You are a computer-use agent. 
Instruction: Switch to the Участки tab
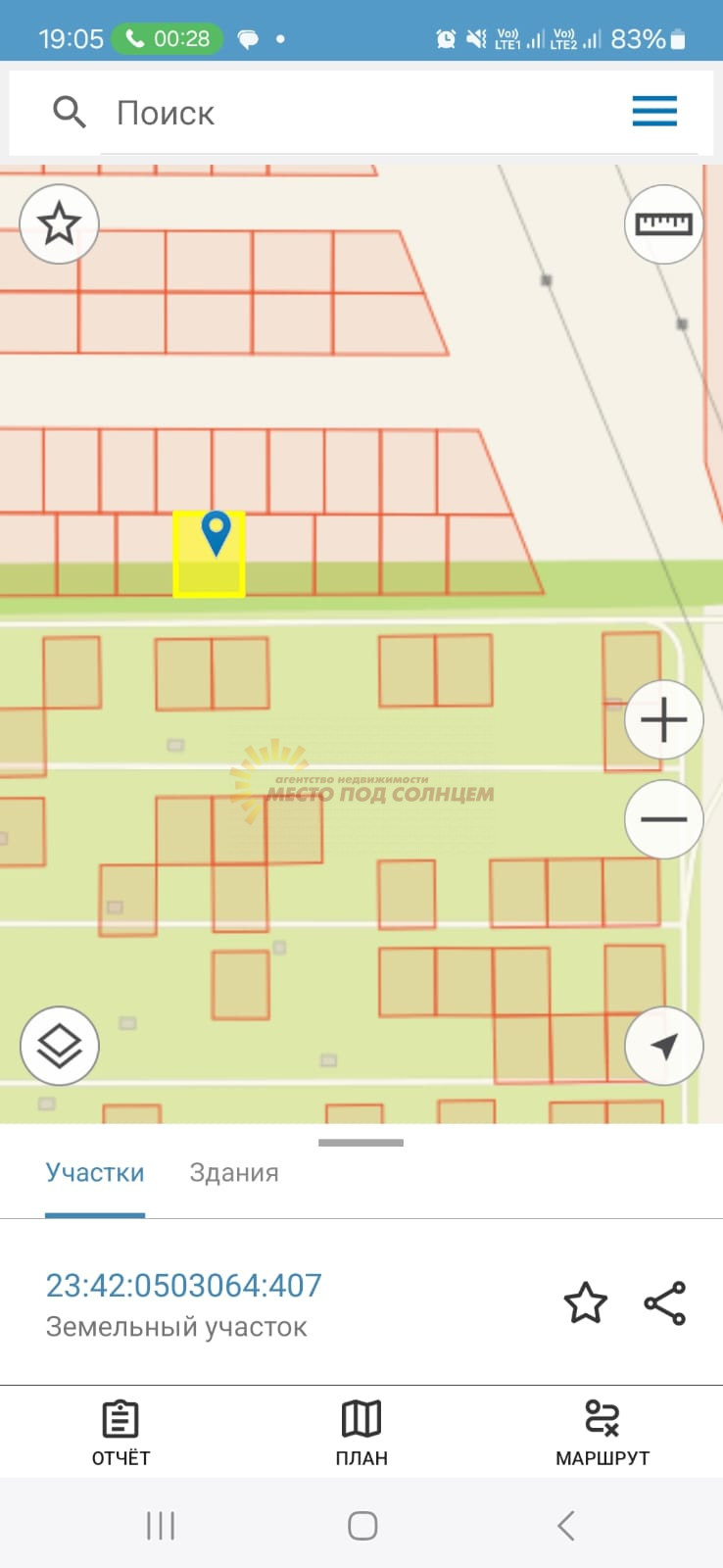point(95,1173)
